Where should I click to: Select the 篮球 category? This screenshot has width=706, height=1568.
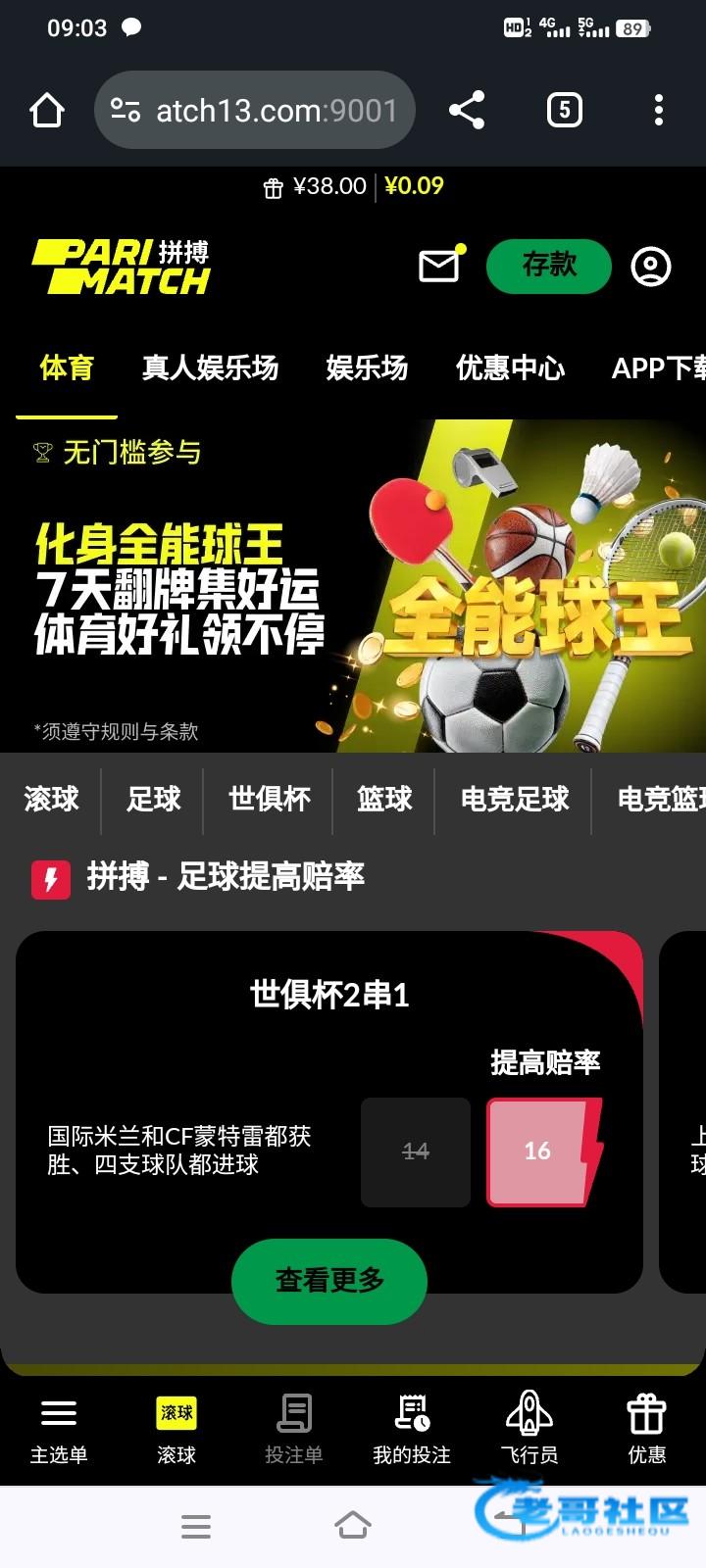[x=384, y=800]
